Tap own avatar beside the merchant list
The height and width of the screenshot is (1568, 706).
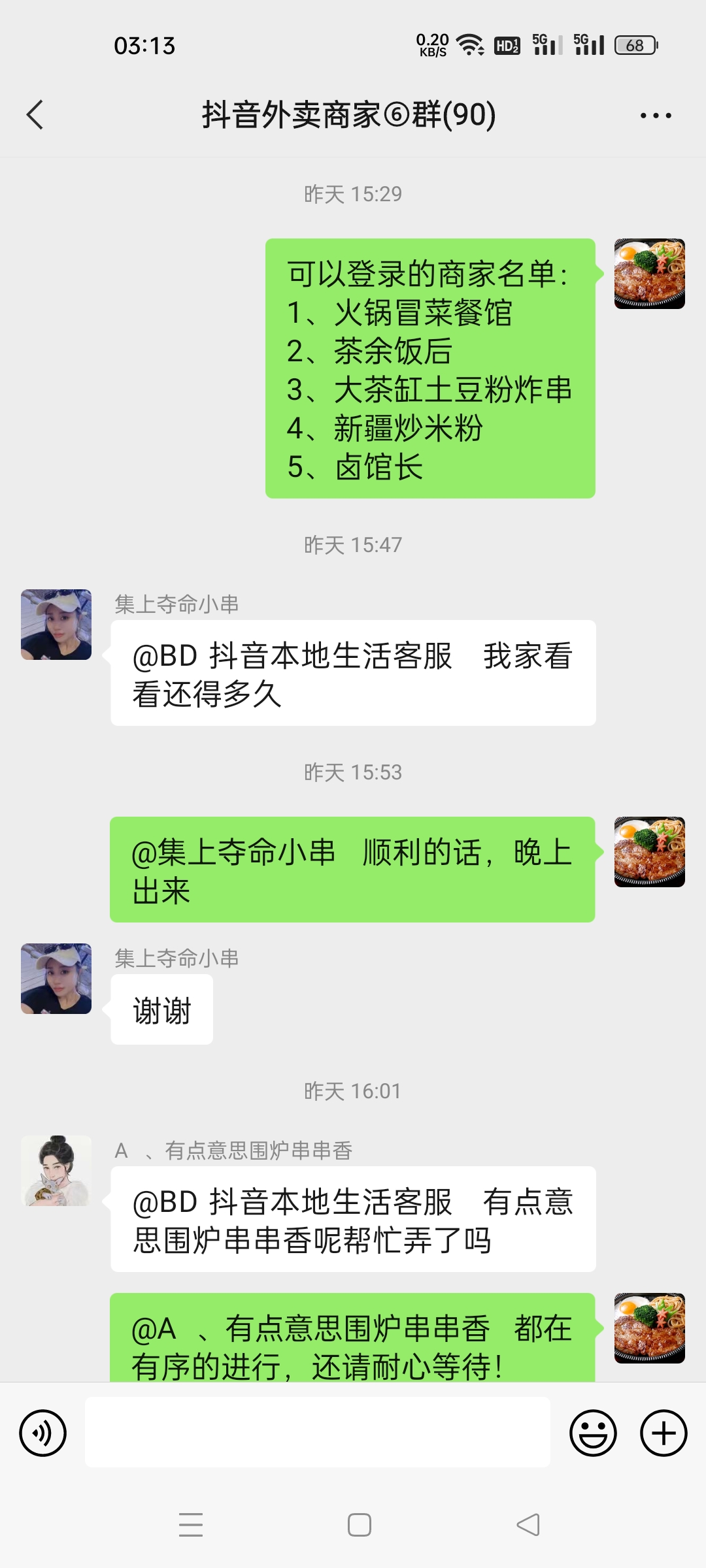tap(649, 274)
